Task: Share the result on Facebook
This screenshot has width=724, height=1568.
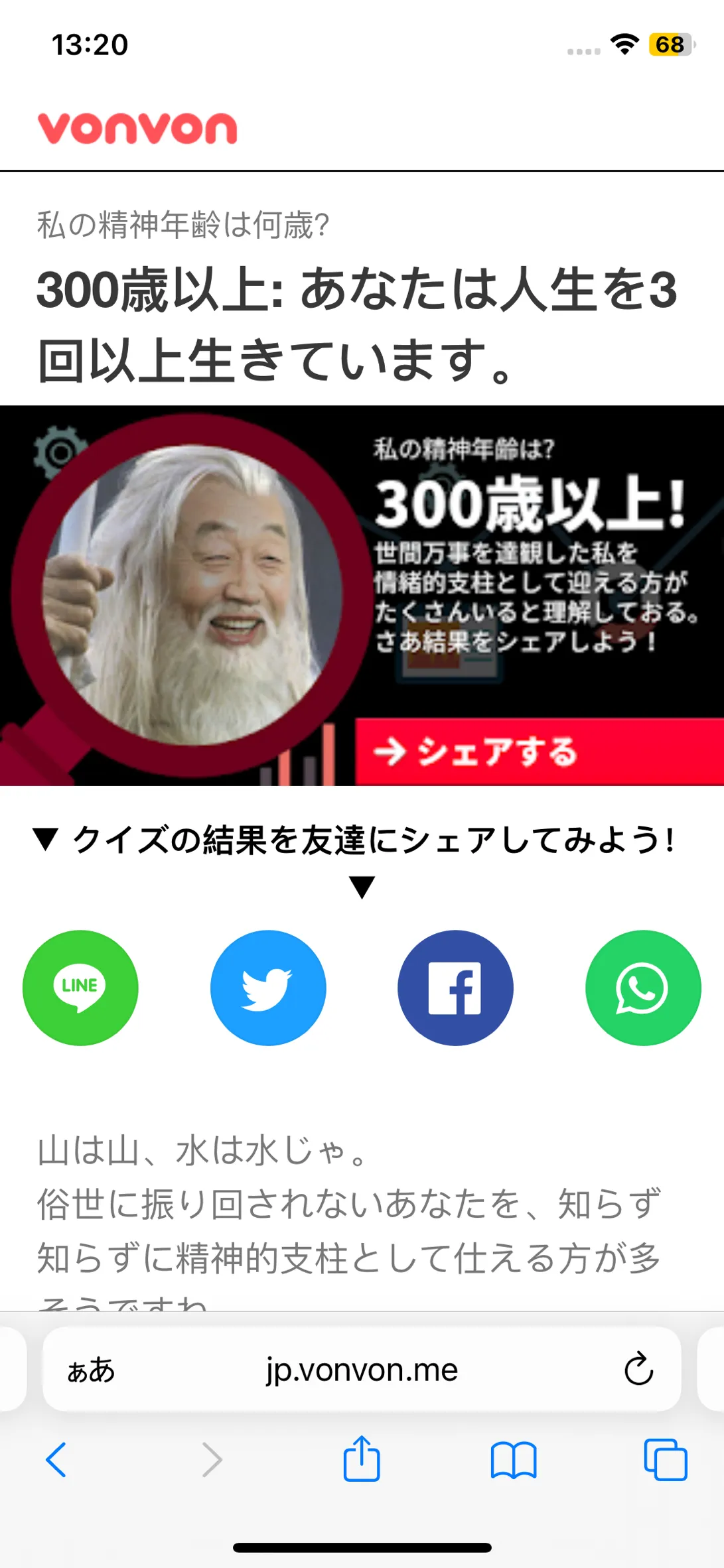Action: tap(455, 988)
